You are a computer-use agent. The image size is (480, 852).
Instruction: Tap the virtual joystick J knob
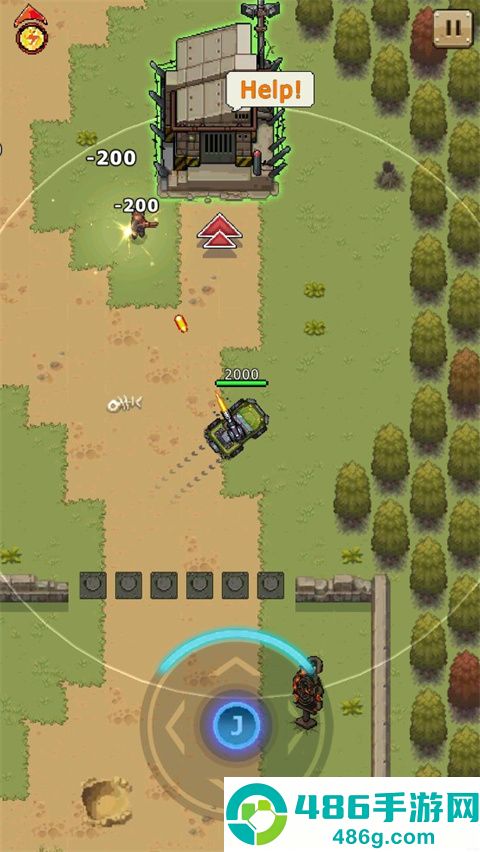236,725
